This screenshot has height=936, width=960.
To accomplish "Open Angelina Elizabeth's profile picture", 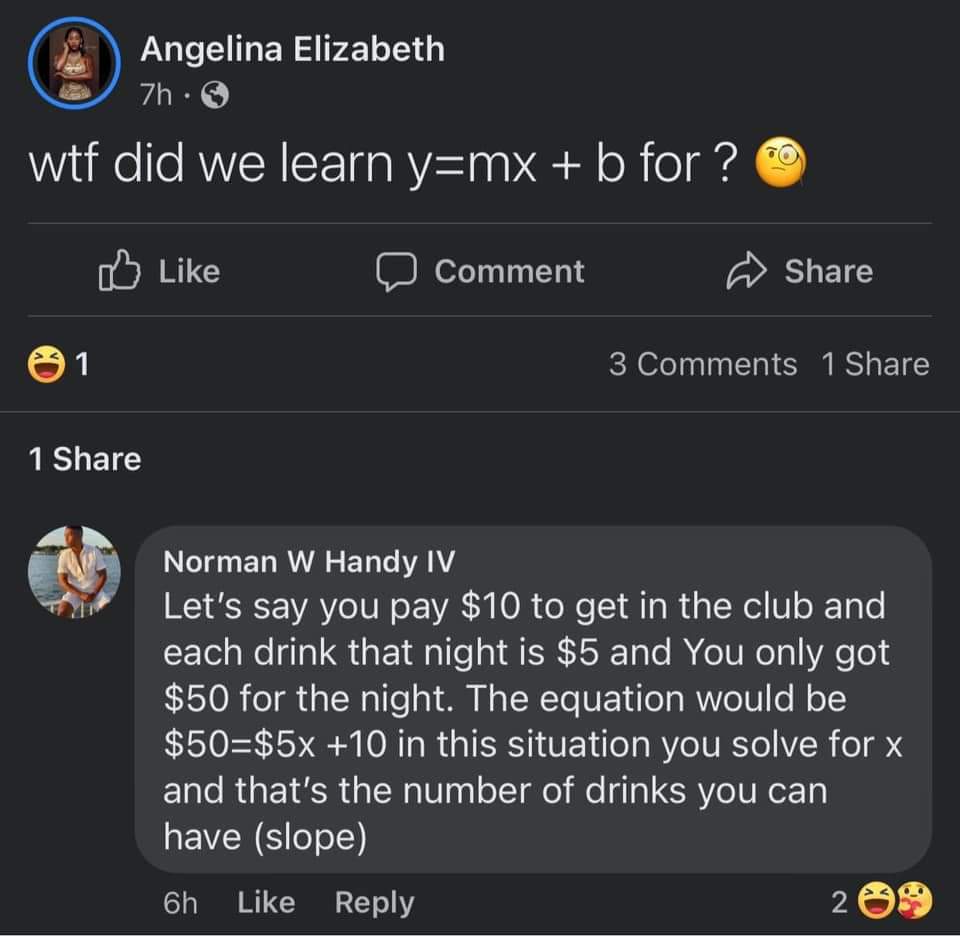I will (73, 62).
